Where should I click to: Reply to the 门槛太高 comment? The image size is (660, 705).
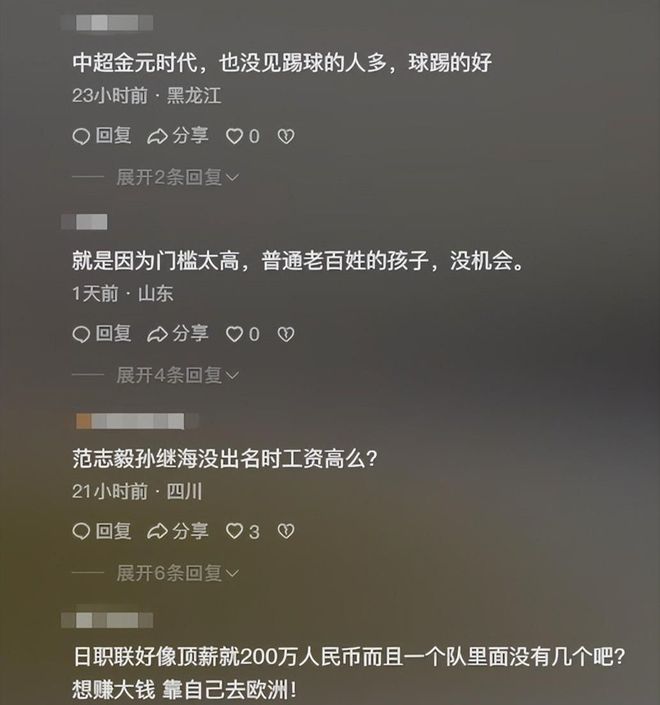click(x=102, y=334)
